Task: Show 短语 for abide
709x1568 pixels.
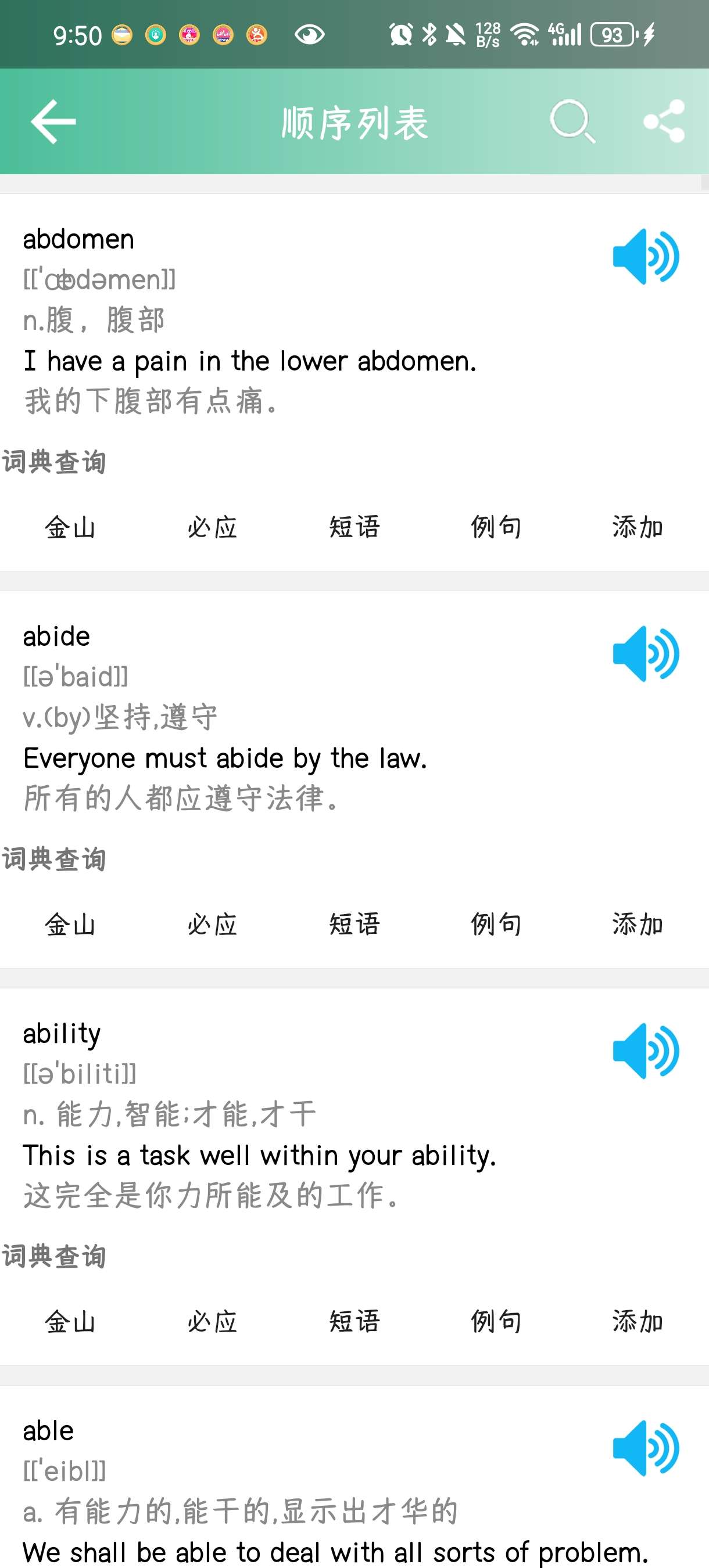Action: (354, 925)
